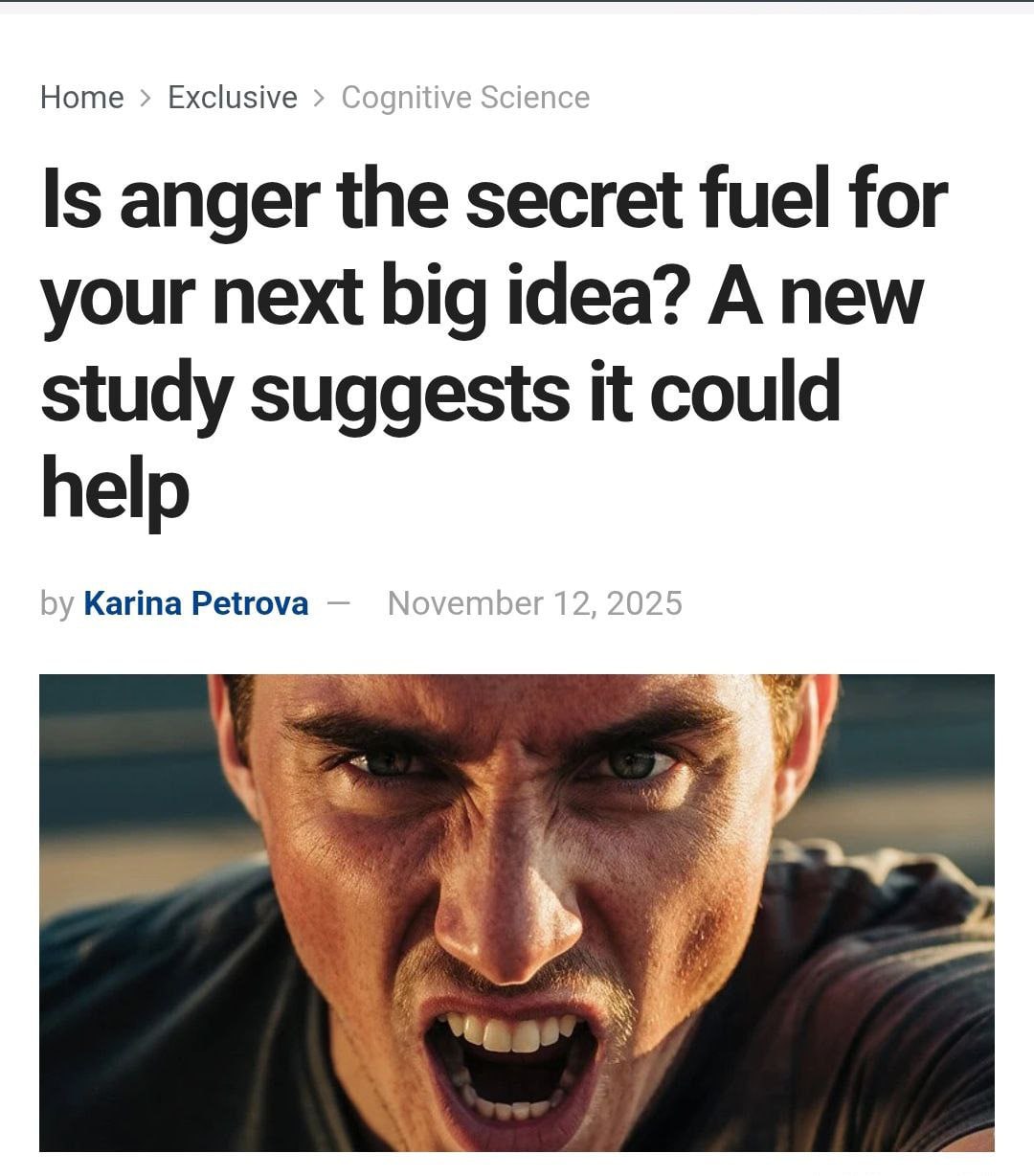Open the Exclusive breadcrumb section
Image resolution: width=1034 pixels, height=1176 pixels.
click(233, 98)
